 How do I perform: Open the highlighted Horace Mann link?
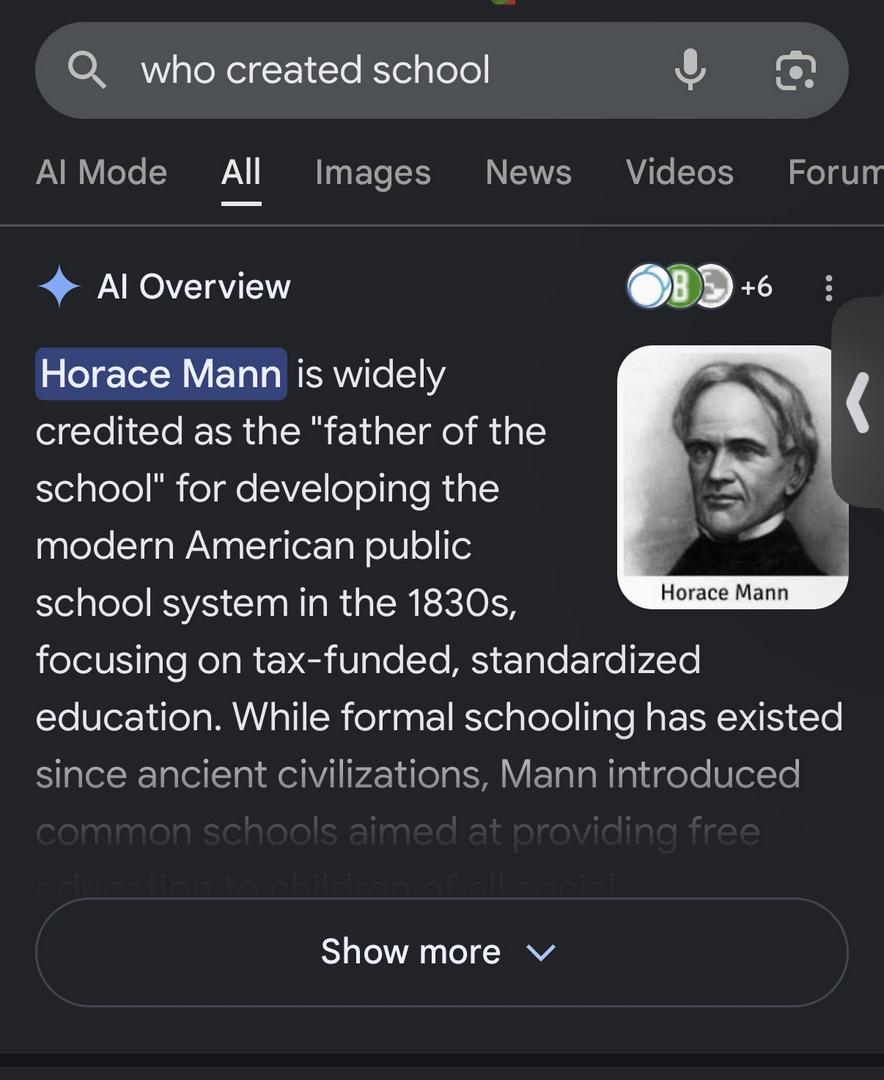161,374
